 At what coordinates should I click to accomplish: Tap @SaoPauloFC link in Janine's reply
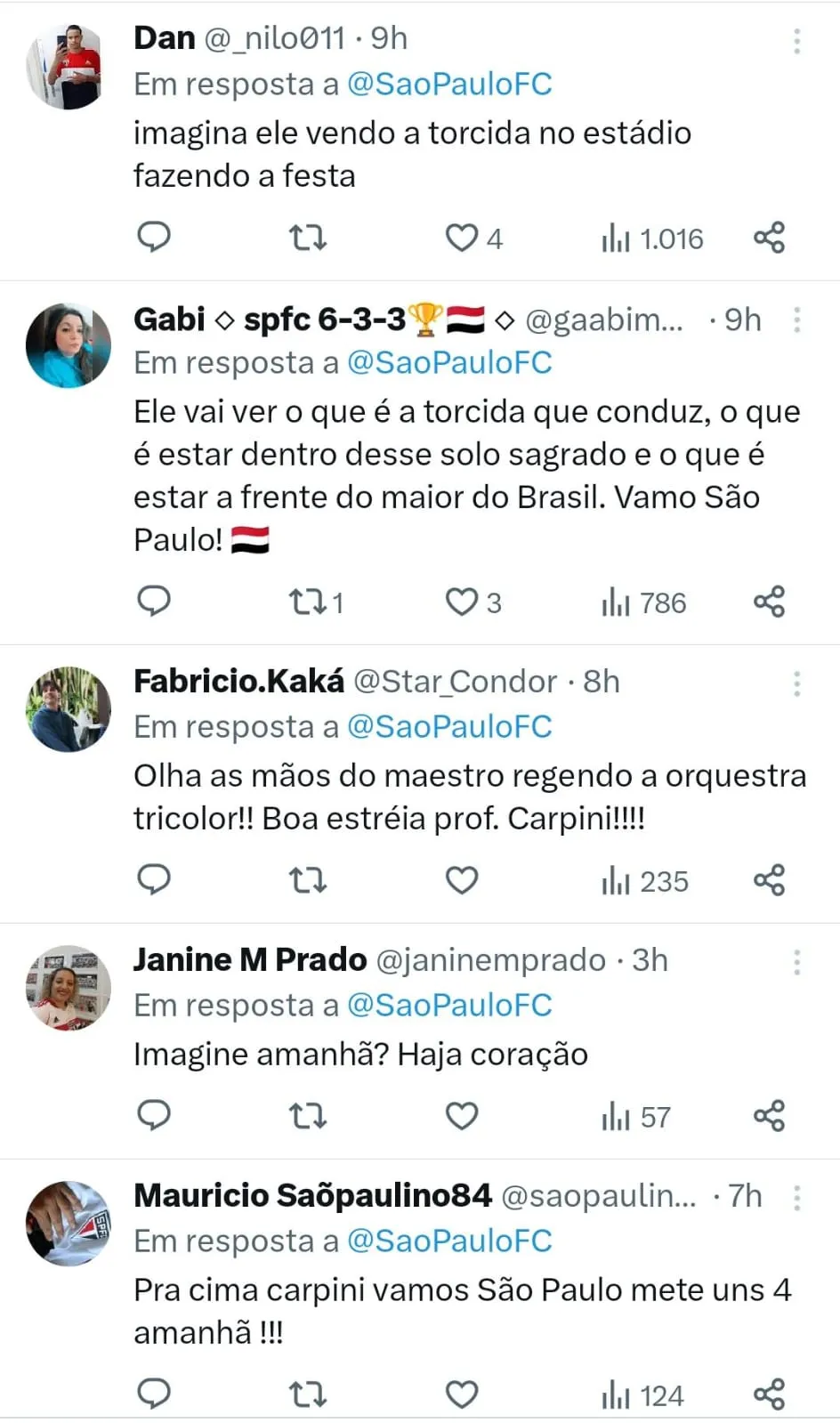[x=449, y=1005]
